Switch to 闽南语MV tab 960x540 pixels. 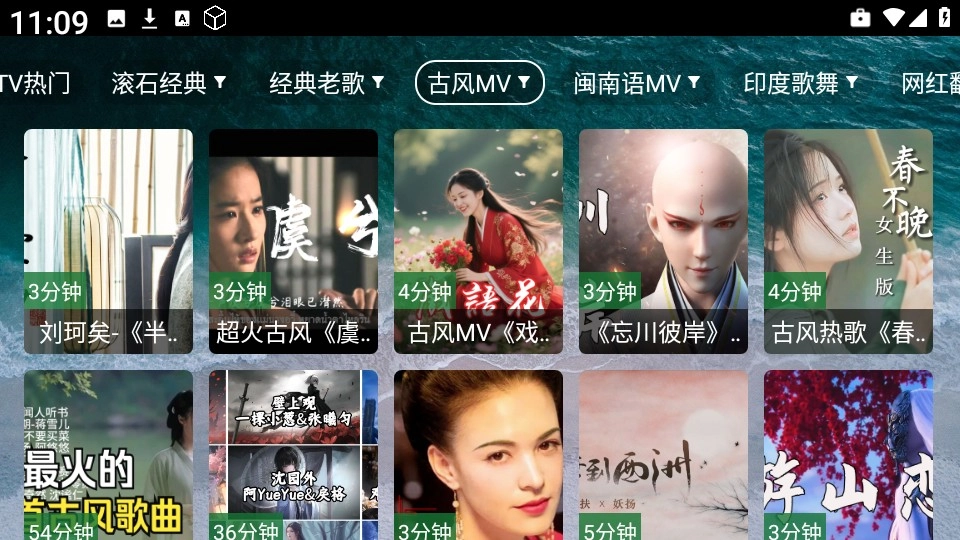pos(636,83)
